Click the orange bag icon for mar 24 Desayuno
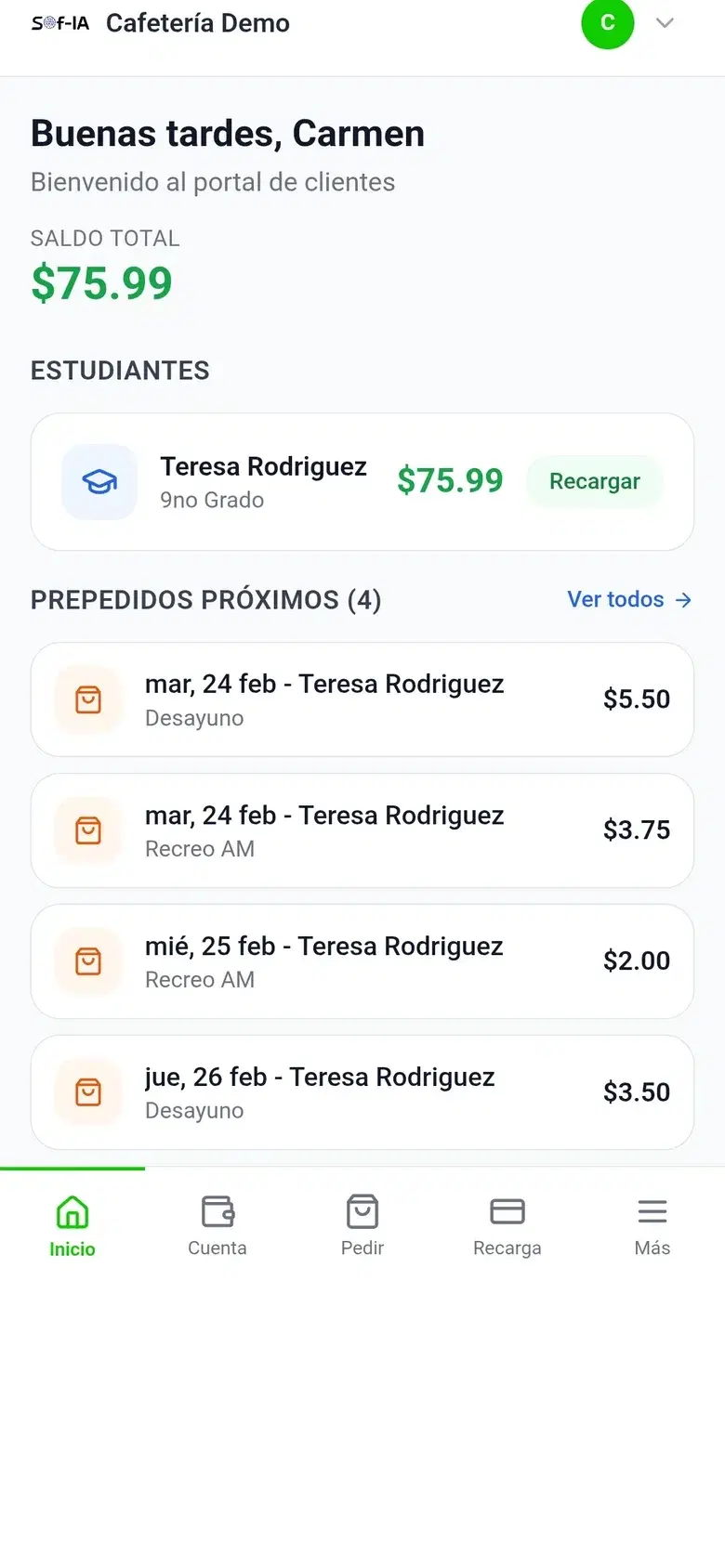The image size is (725, 1568). coord(88,699)
